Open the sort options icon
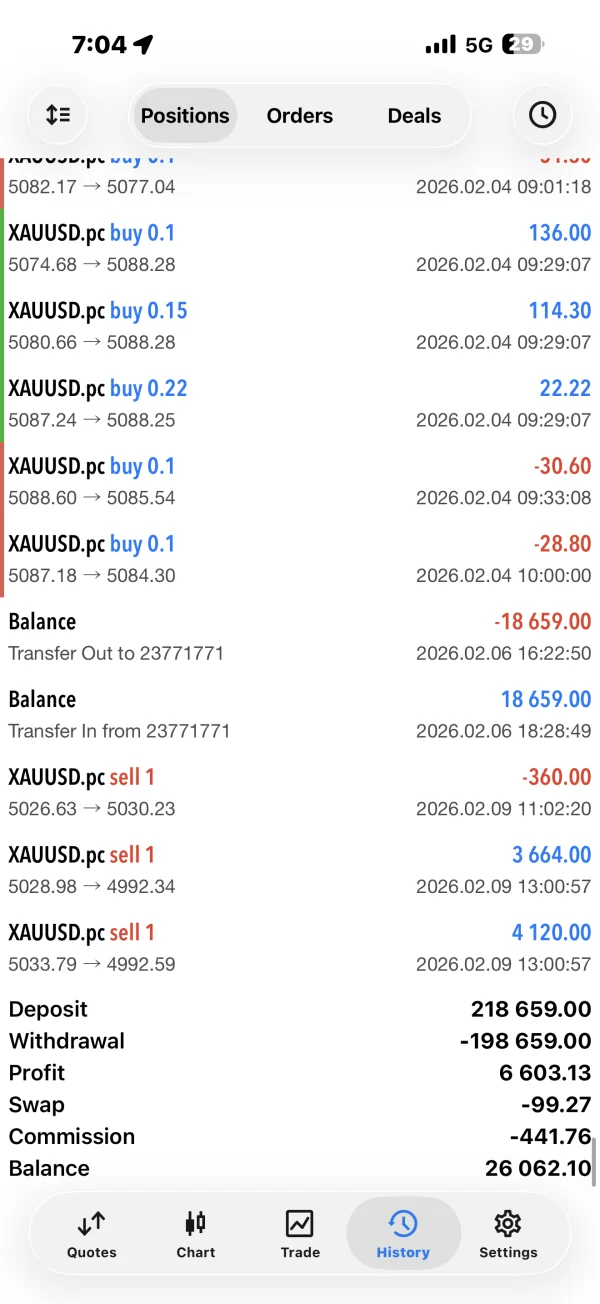The image size is (600, 1304). 58,114
